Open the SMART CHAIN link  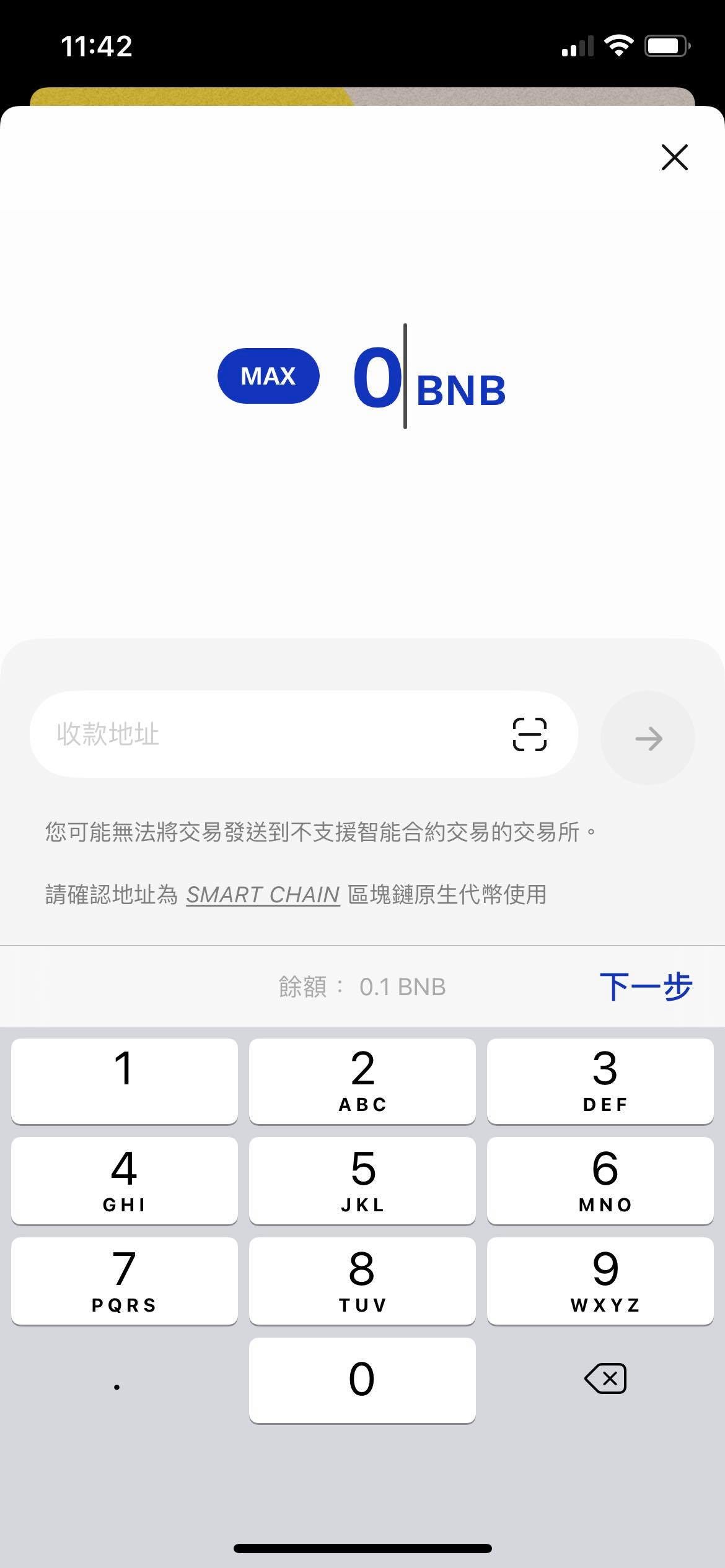coord(263,894)
